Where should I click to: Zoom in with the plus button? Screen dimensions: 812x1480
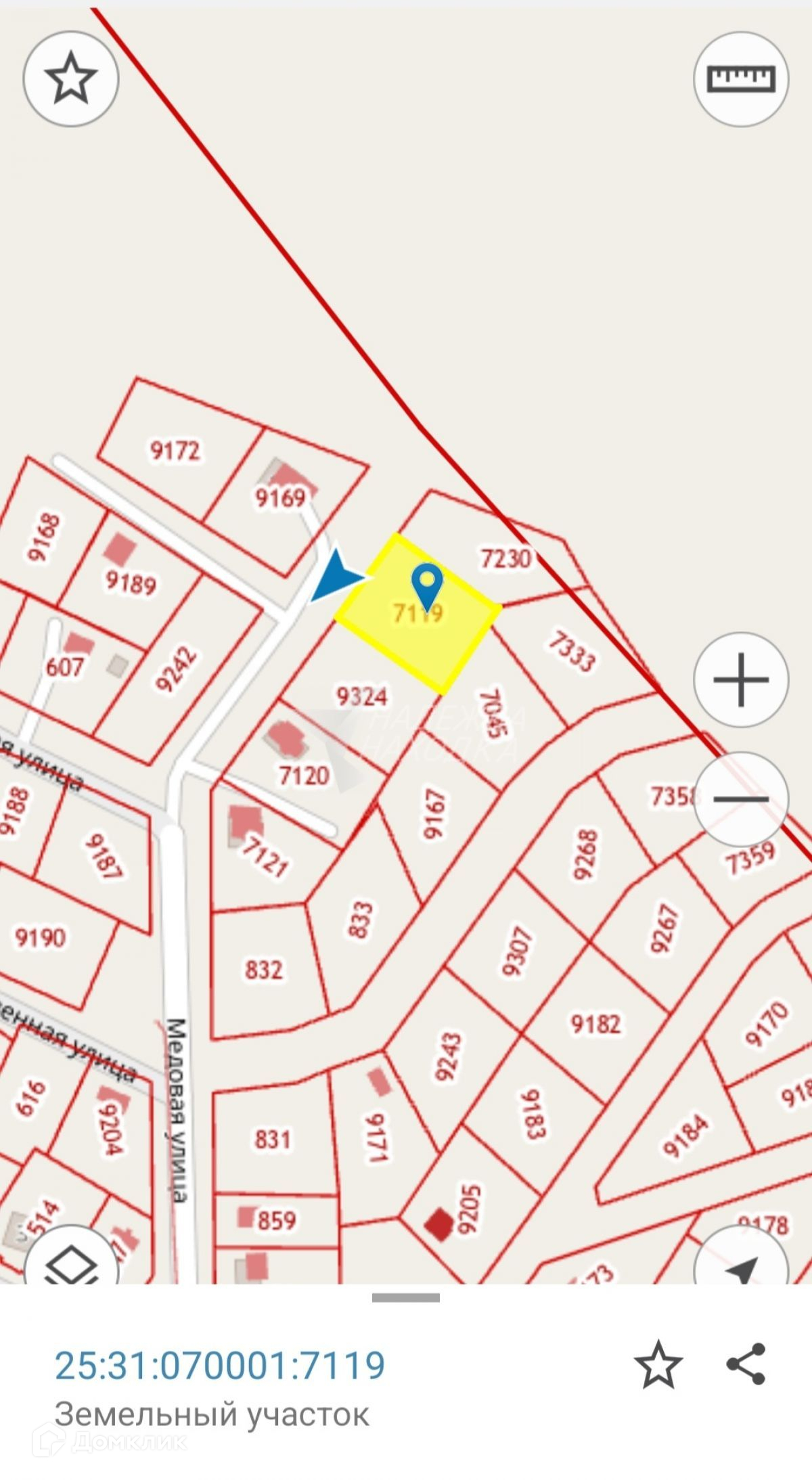coord(741,679)
